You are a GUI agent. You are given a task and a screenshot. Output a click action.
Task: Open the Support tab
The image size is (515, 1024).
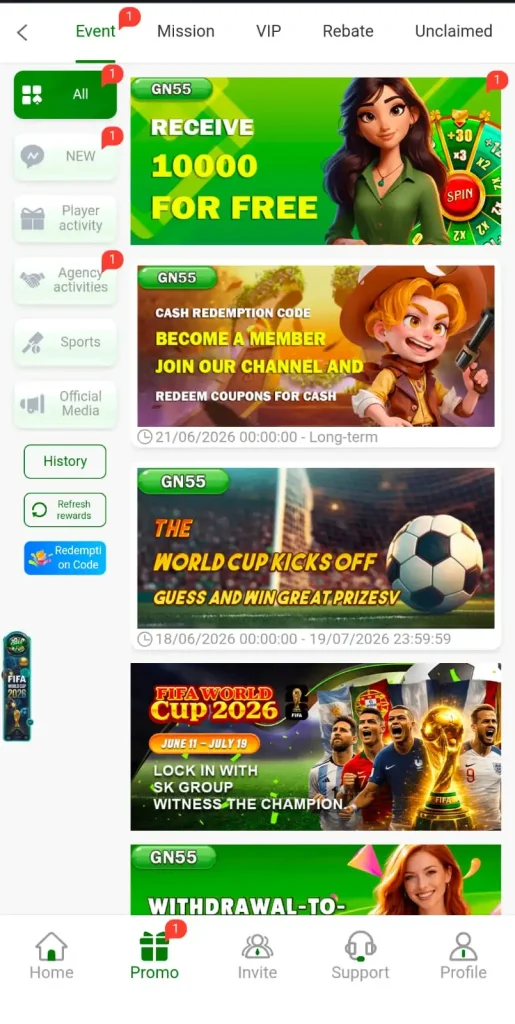click(360, 955)
